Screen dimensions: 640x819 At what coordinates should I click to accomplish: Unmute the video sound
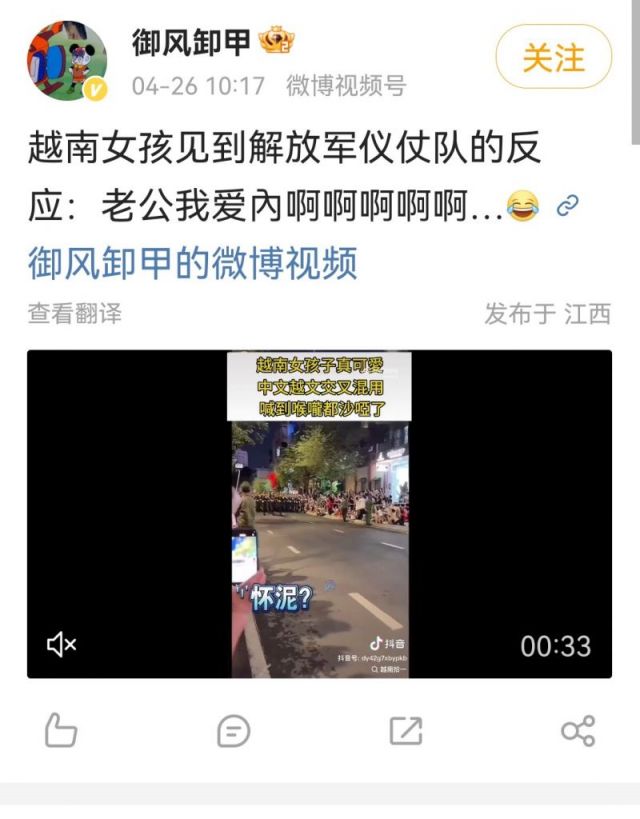click(61, 645)
